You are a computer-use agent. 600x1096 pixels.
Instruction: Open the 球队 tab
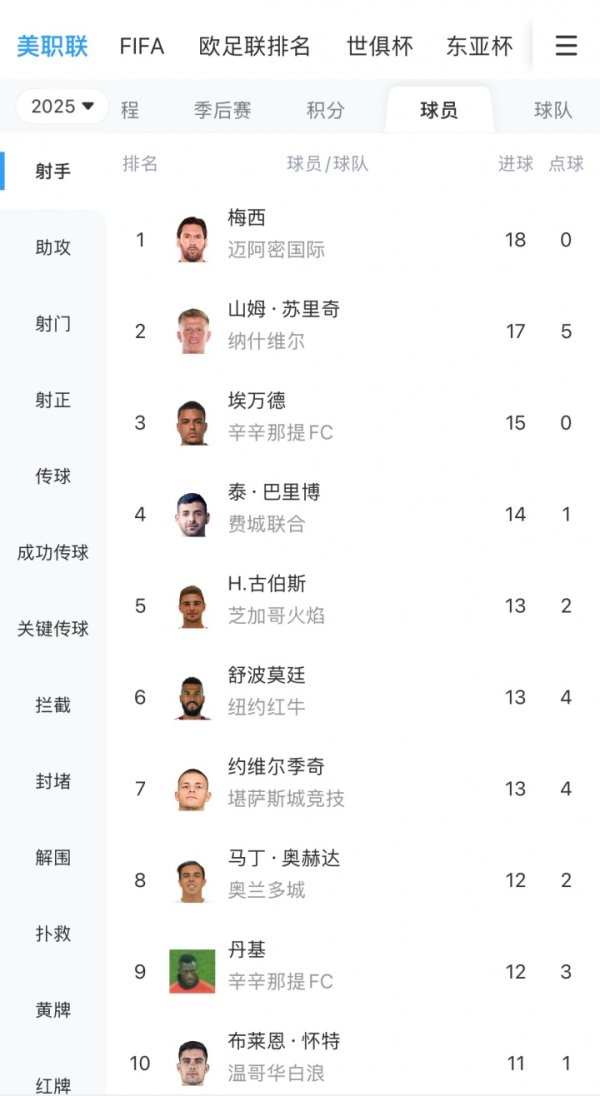pyautogui.click(x=553, y=110)
